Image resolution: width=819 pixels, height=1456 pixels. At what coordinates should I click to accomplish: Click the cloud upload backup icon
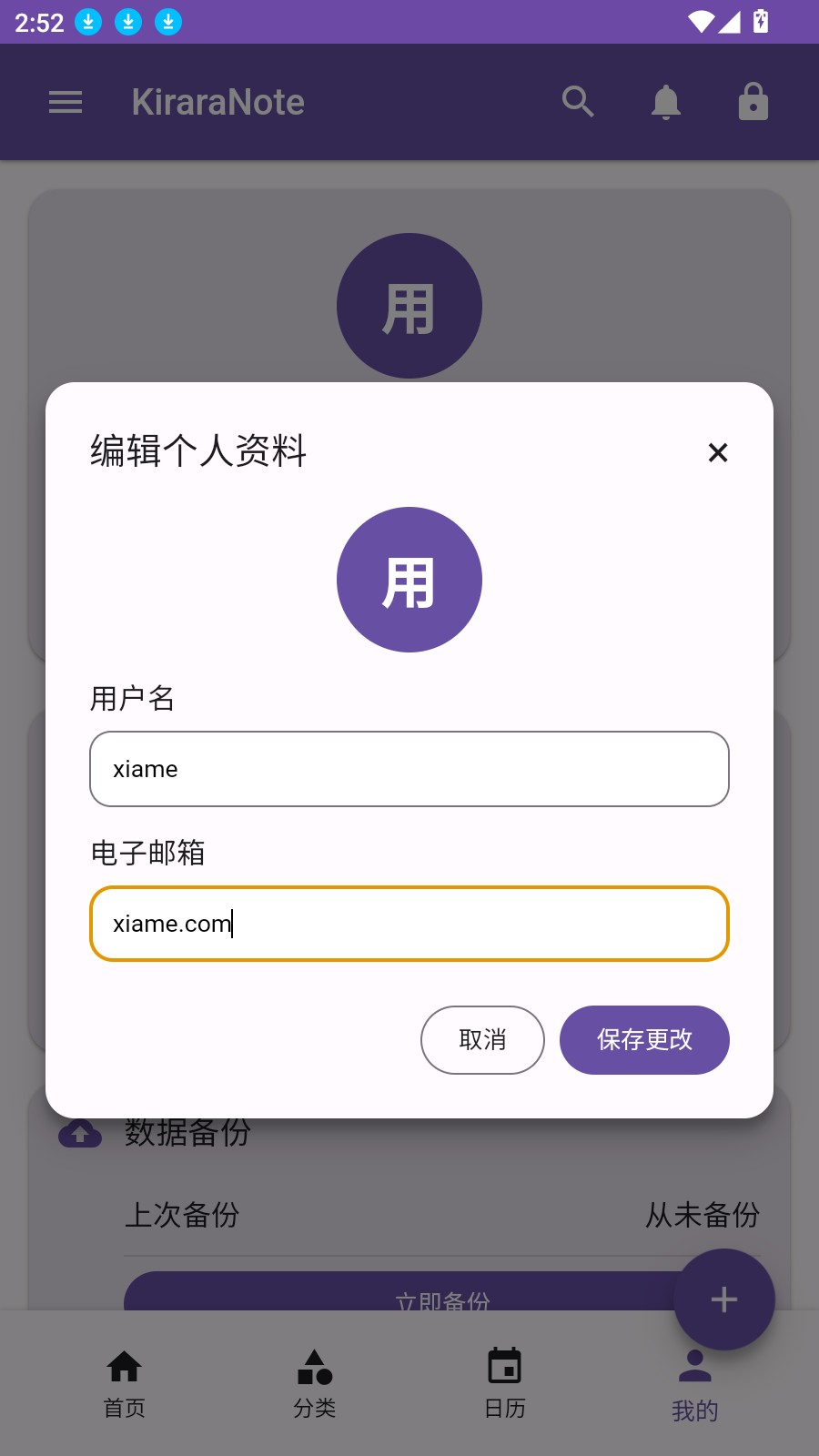point(80,1133)
